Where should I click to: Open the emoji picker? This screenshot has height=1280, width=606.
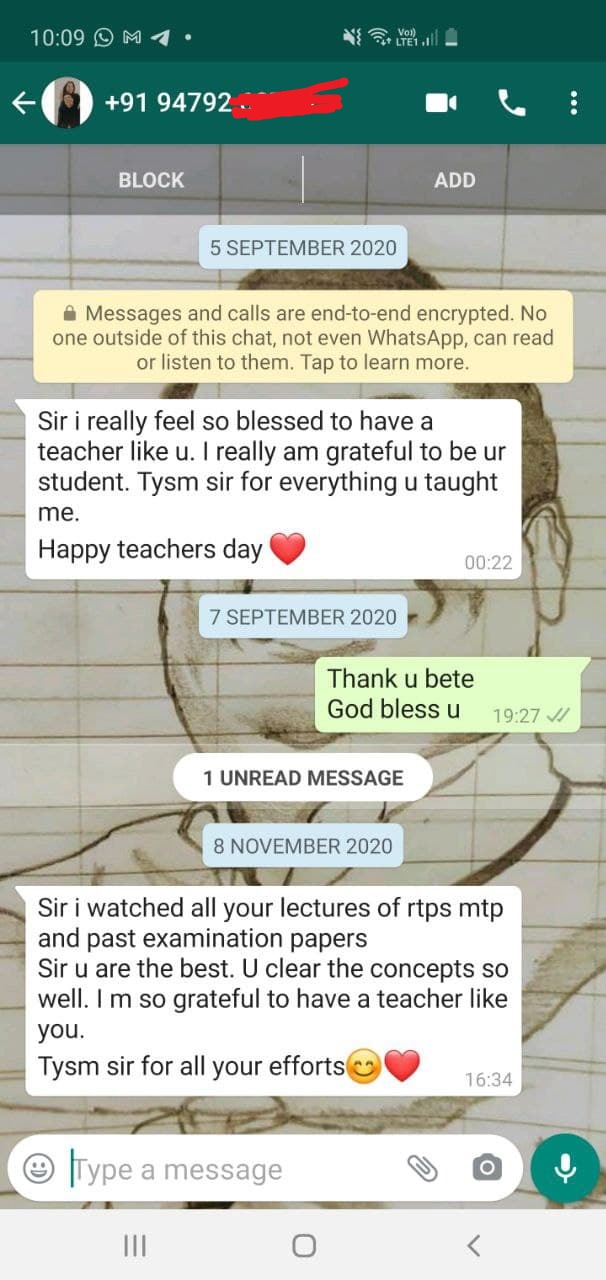[x=38, y=1168]
